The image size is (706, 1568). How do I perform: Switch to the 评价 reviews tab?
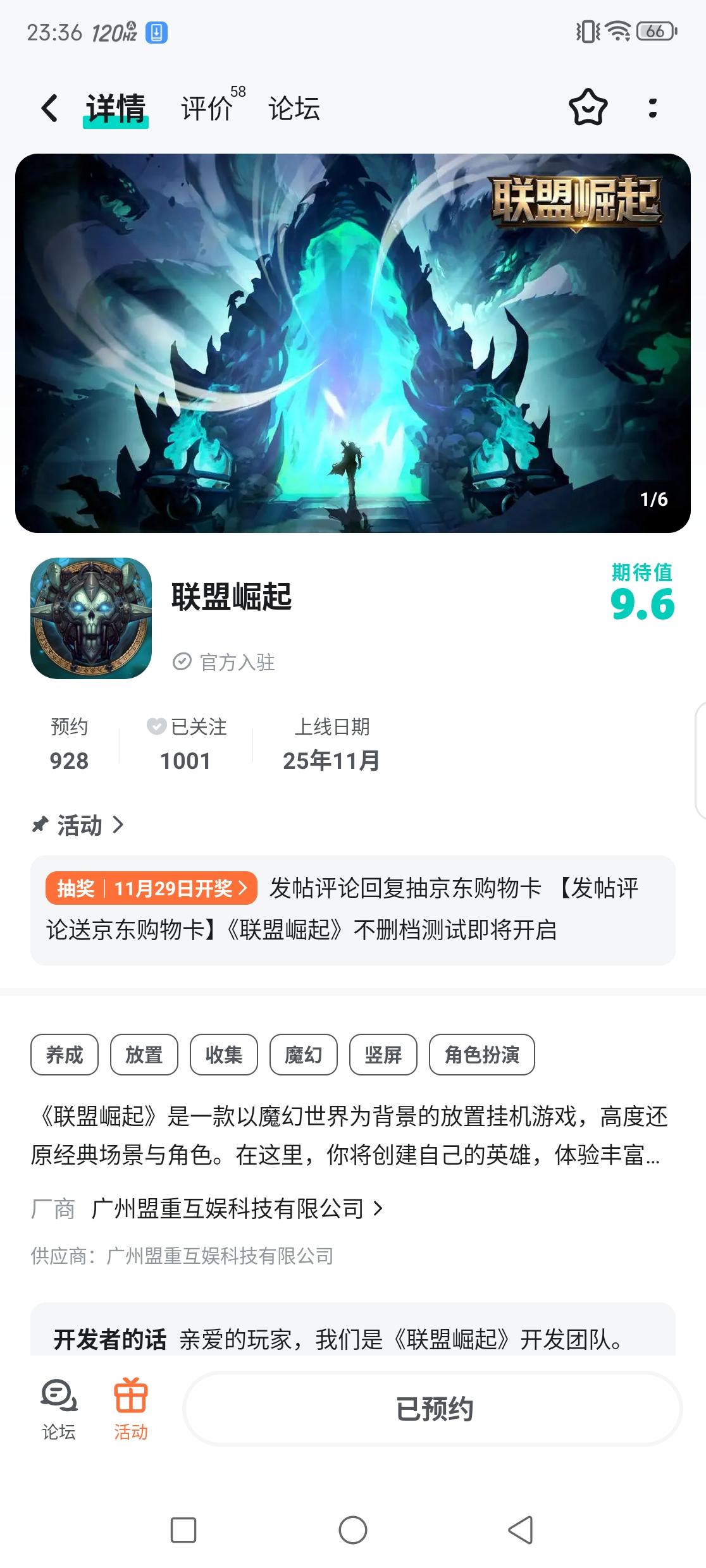206,109
